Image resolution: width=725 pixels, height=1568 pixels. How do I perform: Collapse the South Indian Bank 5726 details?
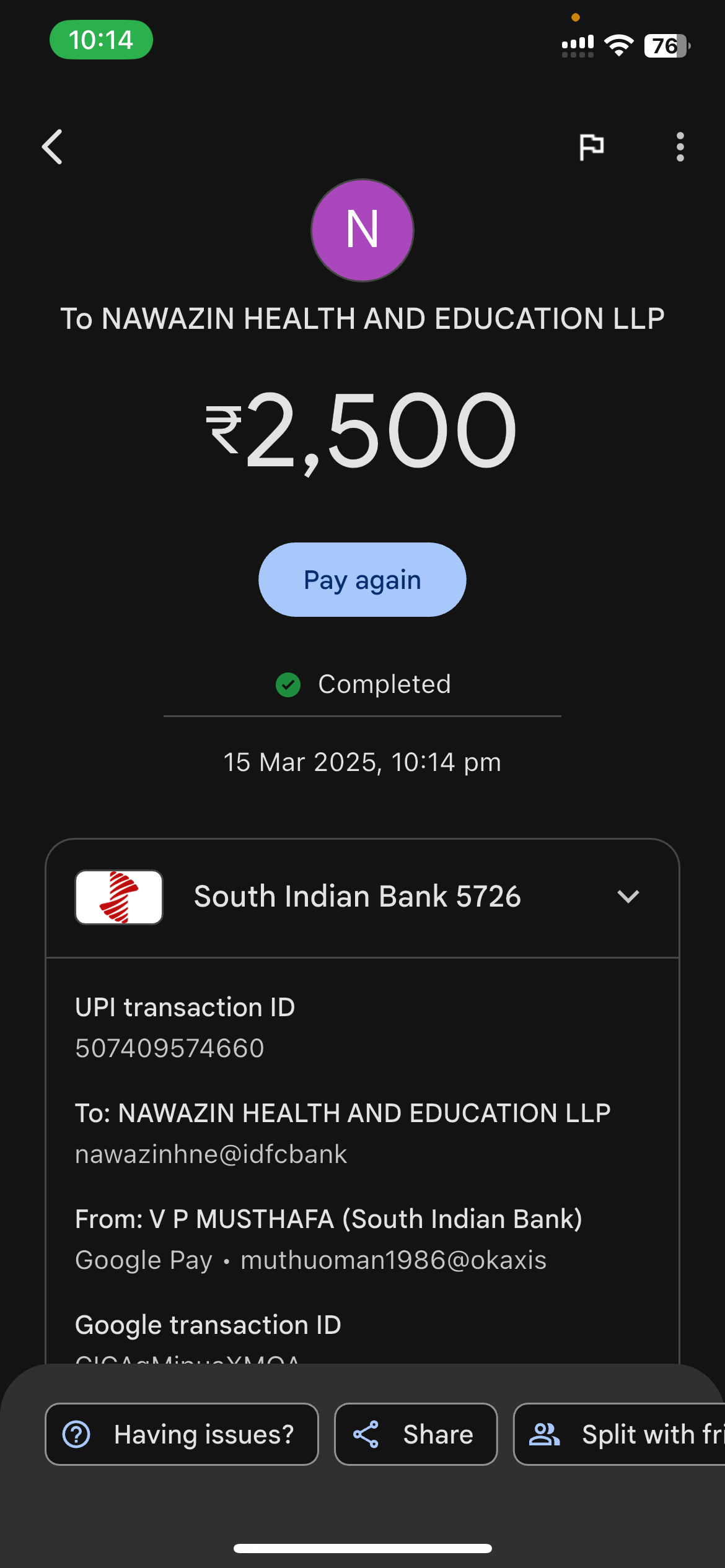[x=628, y=896]
